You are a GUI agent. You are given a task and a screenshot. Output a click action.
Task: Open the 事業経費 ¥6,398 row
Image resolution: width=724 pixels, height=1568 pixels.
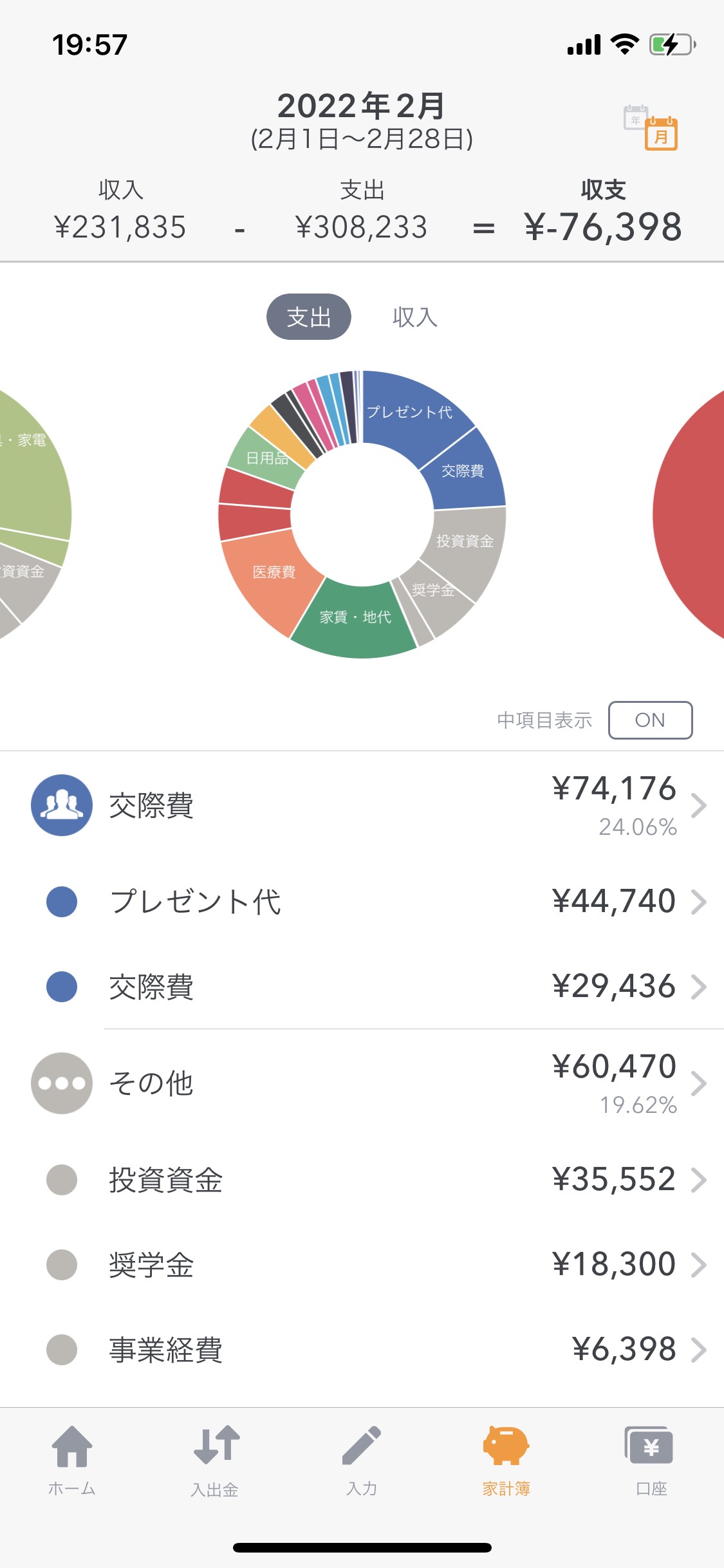362,1349
